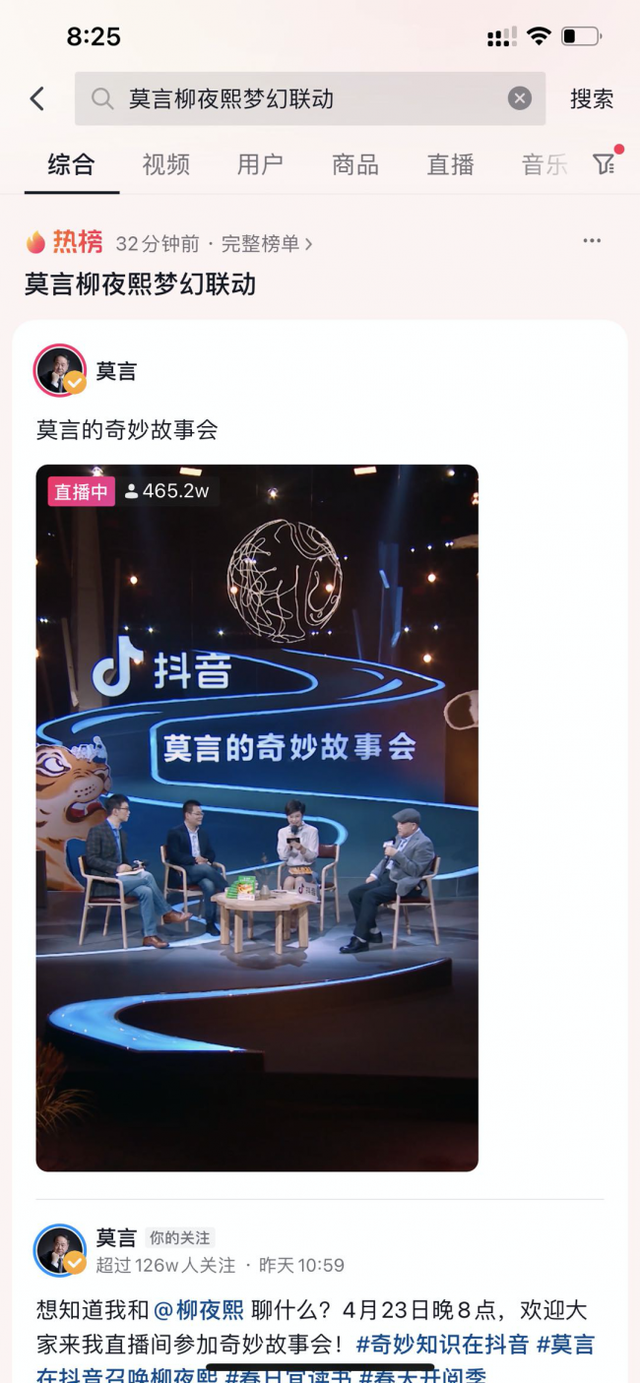Open the 完整榜单 full hot list
Viewport: 640px width, 1383px height.
pos(267,243)
